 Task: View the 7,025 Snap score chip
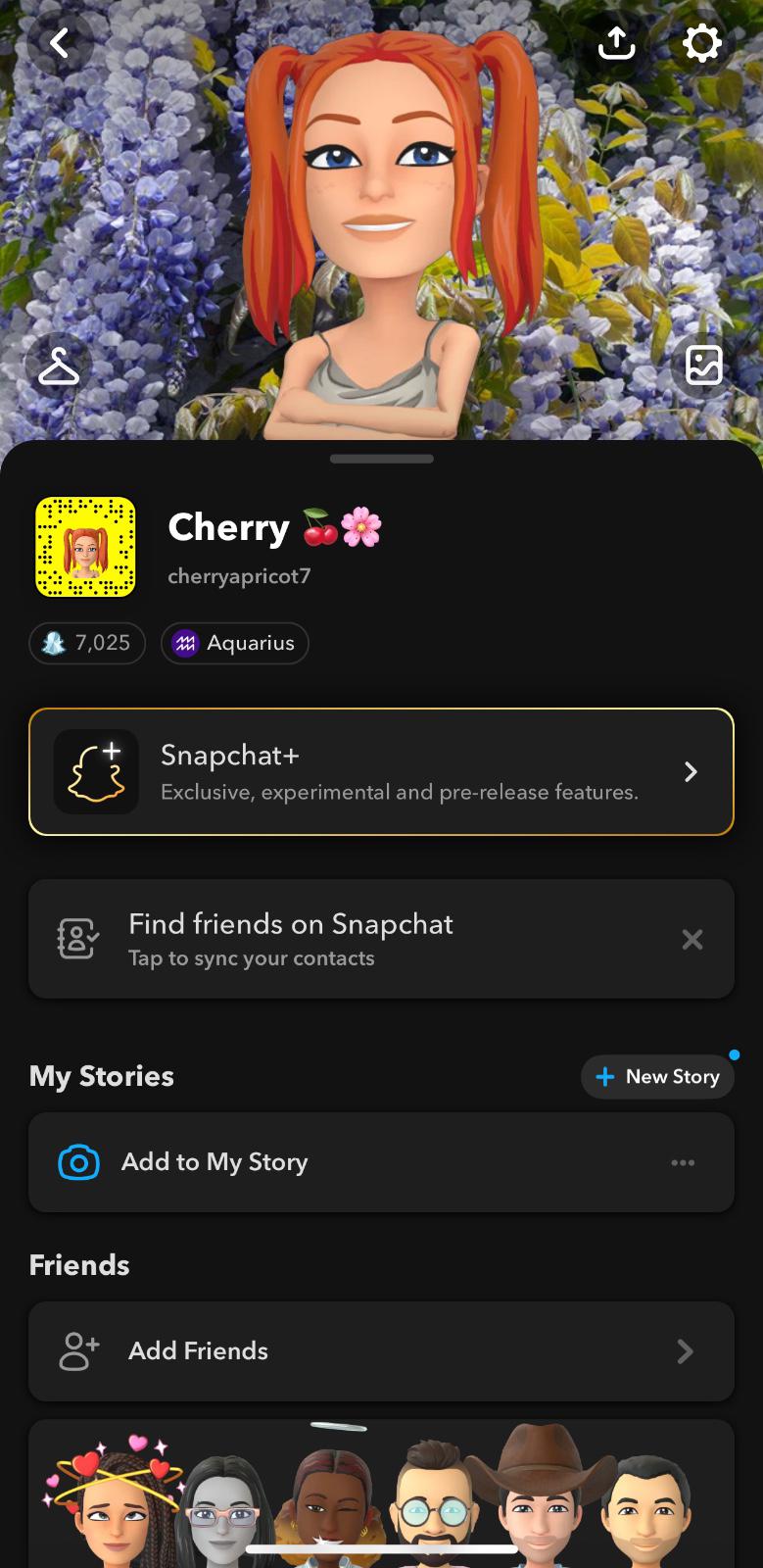(x=87, y=643)
